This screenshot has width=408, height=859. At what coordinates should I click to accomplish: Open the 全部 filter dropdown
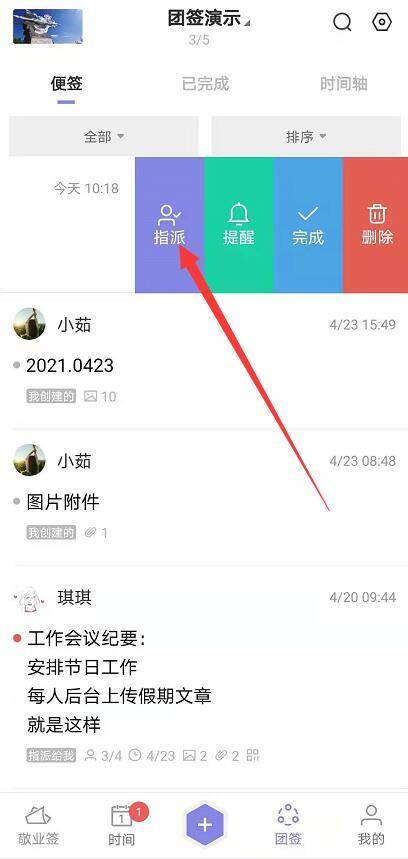pyautogui.click(x=104, y=136)
